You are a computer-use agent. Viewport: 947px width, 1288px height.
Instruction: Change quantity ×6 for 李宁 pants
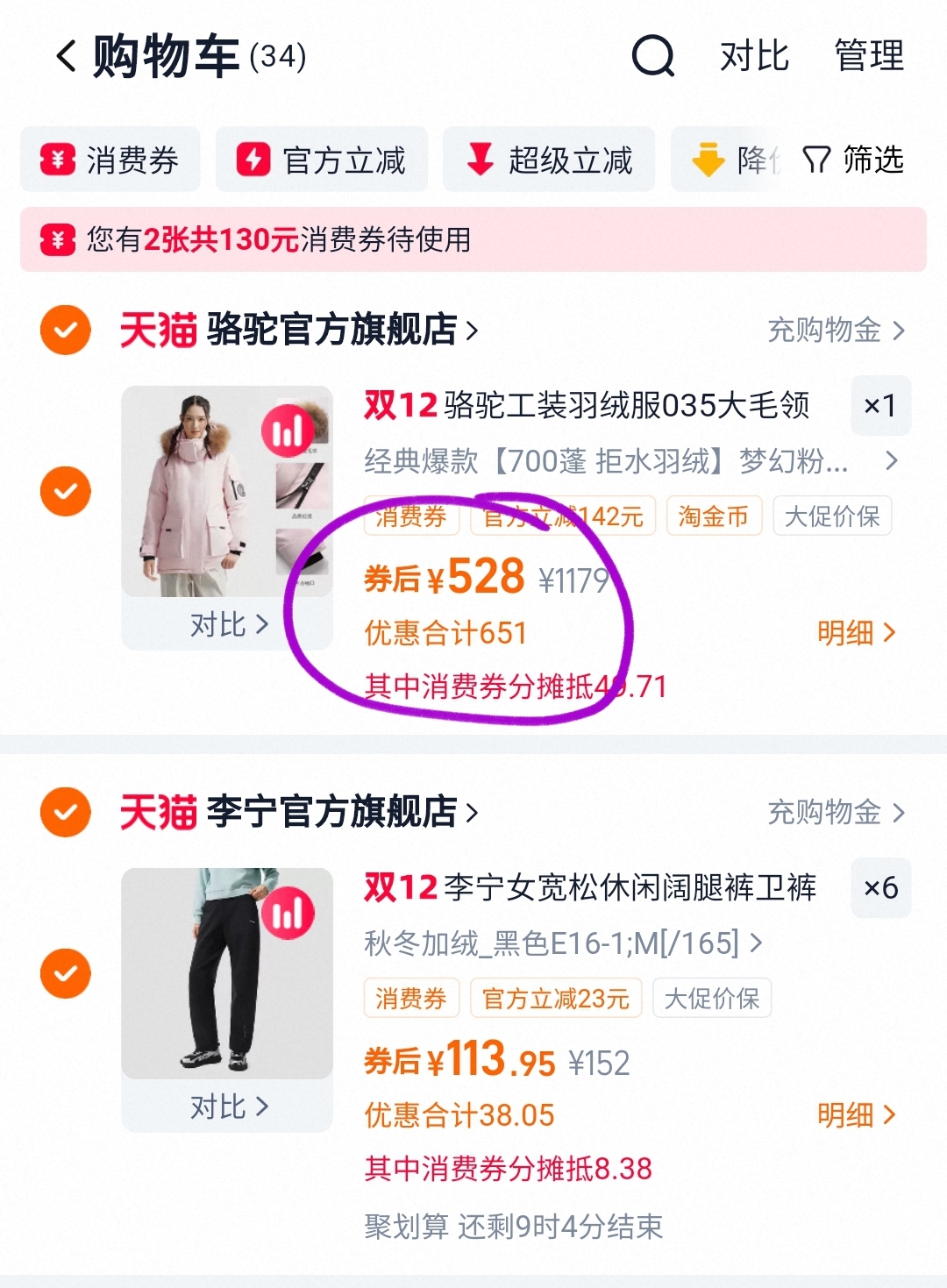click(x=880, y=887)
